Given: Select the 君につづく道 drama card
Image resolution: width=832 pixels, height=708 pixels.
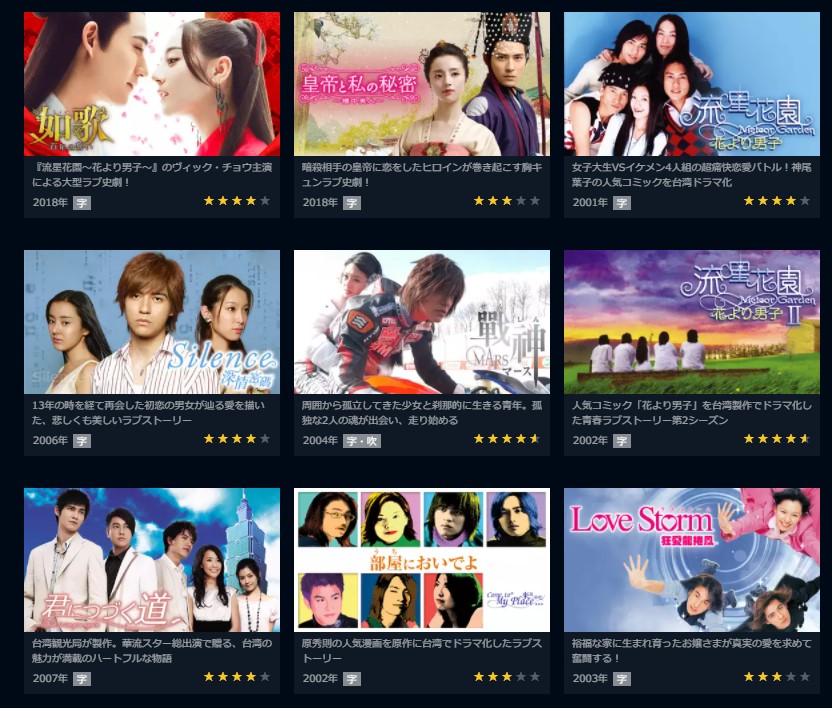Looking at the screenshot, I should [x=152, y=559].
